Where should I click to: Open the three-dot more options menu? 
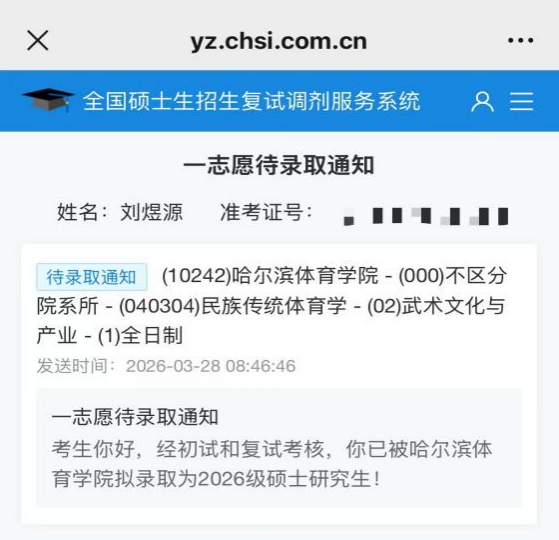520,40
